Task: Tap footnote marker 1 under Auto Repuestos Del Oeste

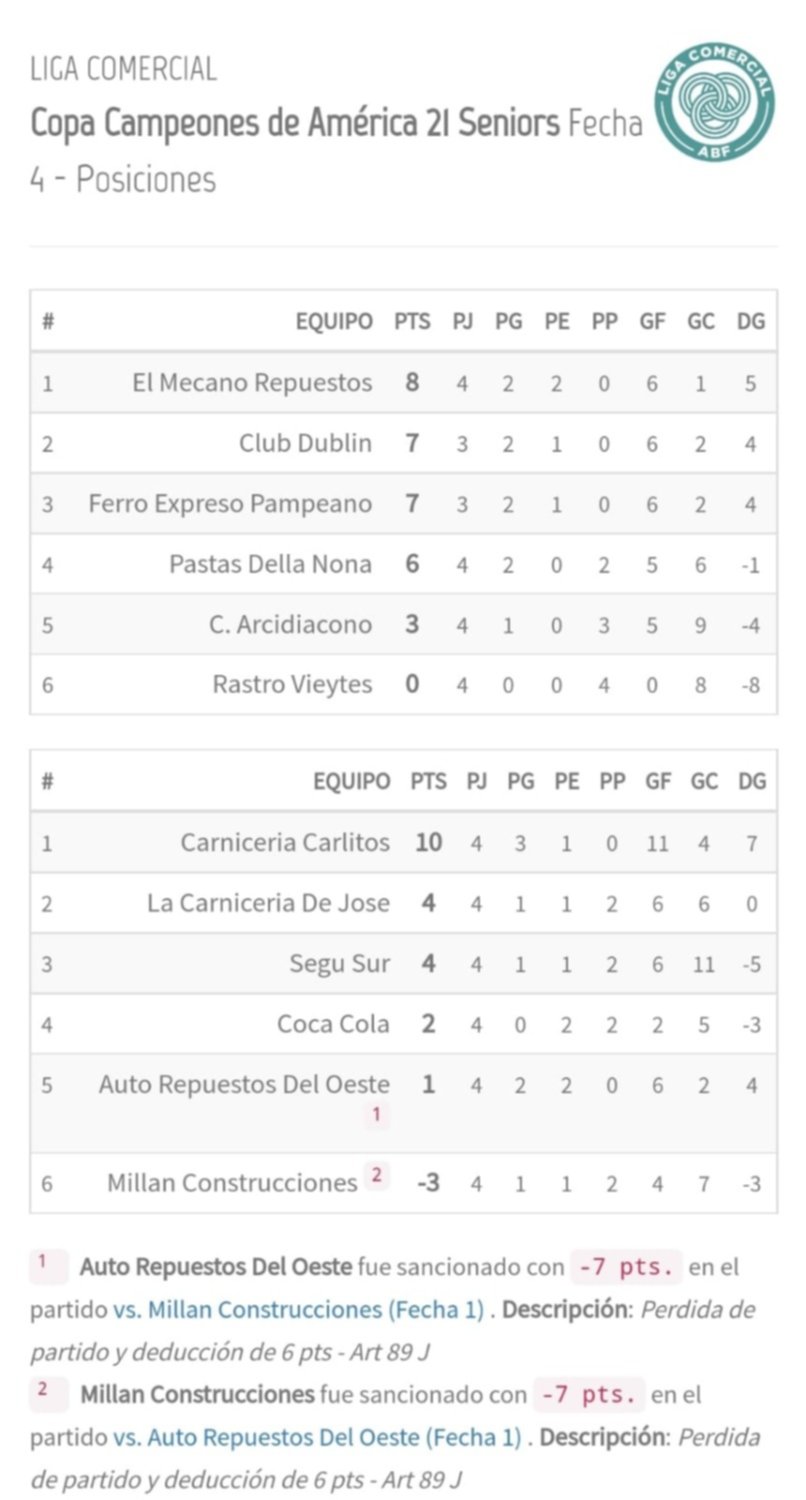Action: (x=376, y=1115)
